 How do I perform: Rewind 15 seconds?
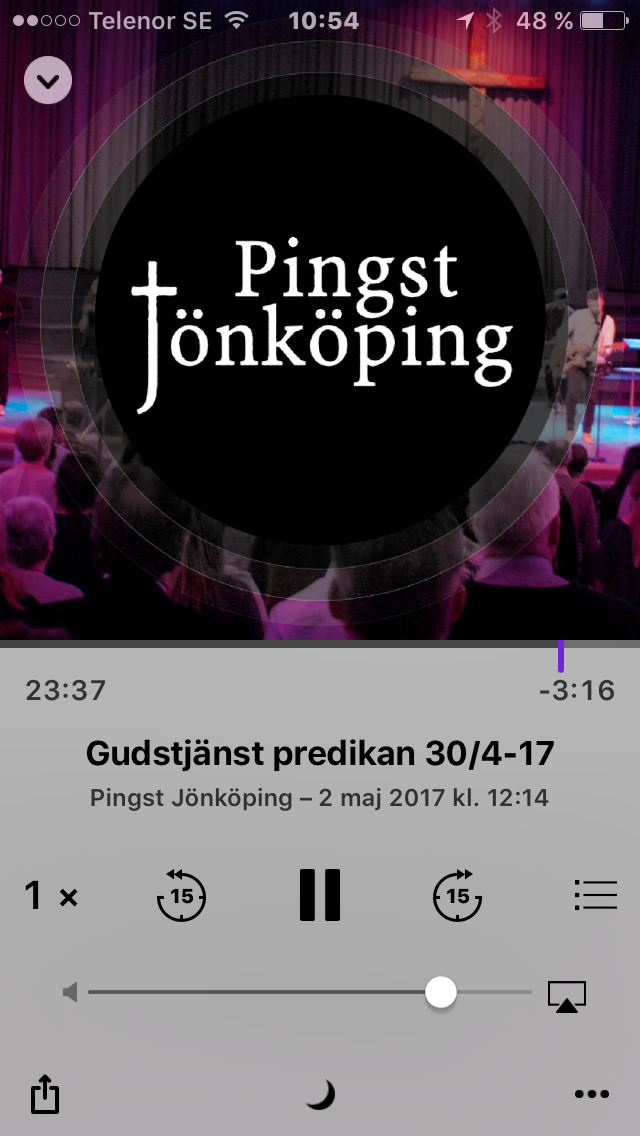tap(181, 895)
